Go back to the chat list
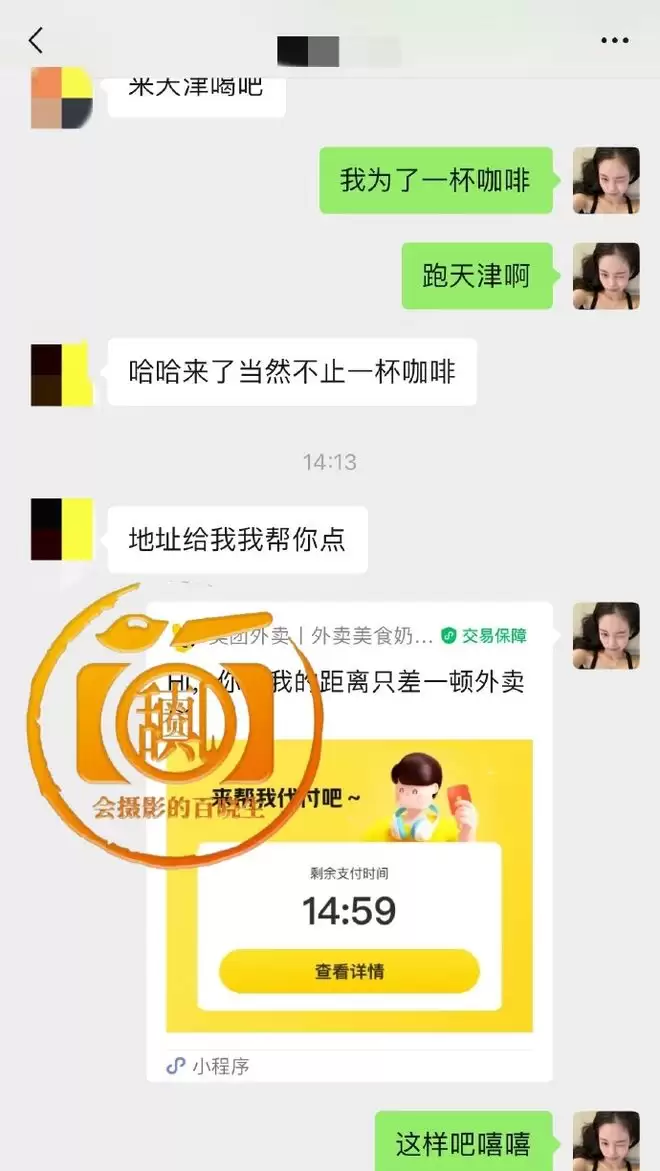The image size is (660, 1171). point(36,41)
